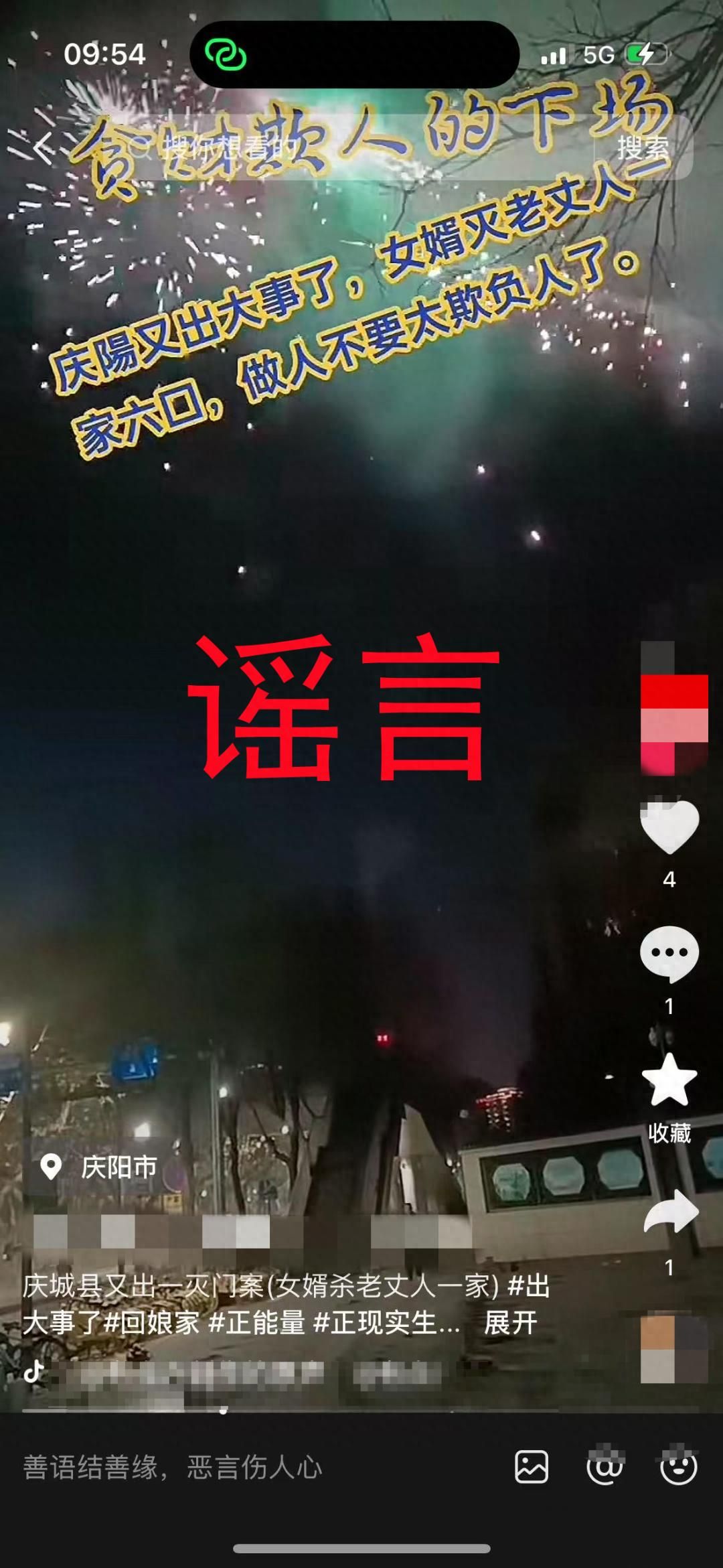723x1568 pixels.
Task: Like this video with the heart icon
Action: pos(669,828)
